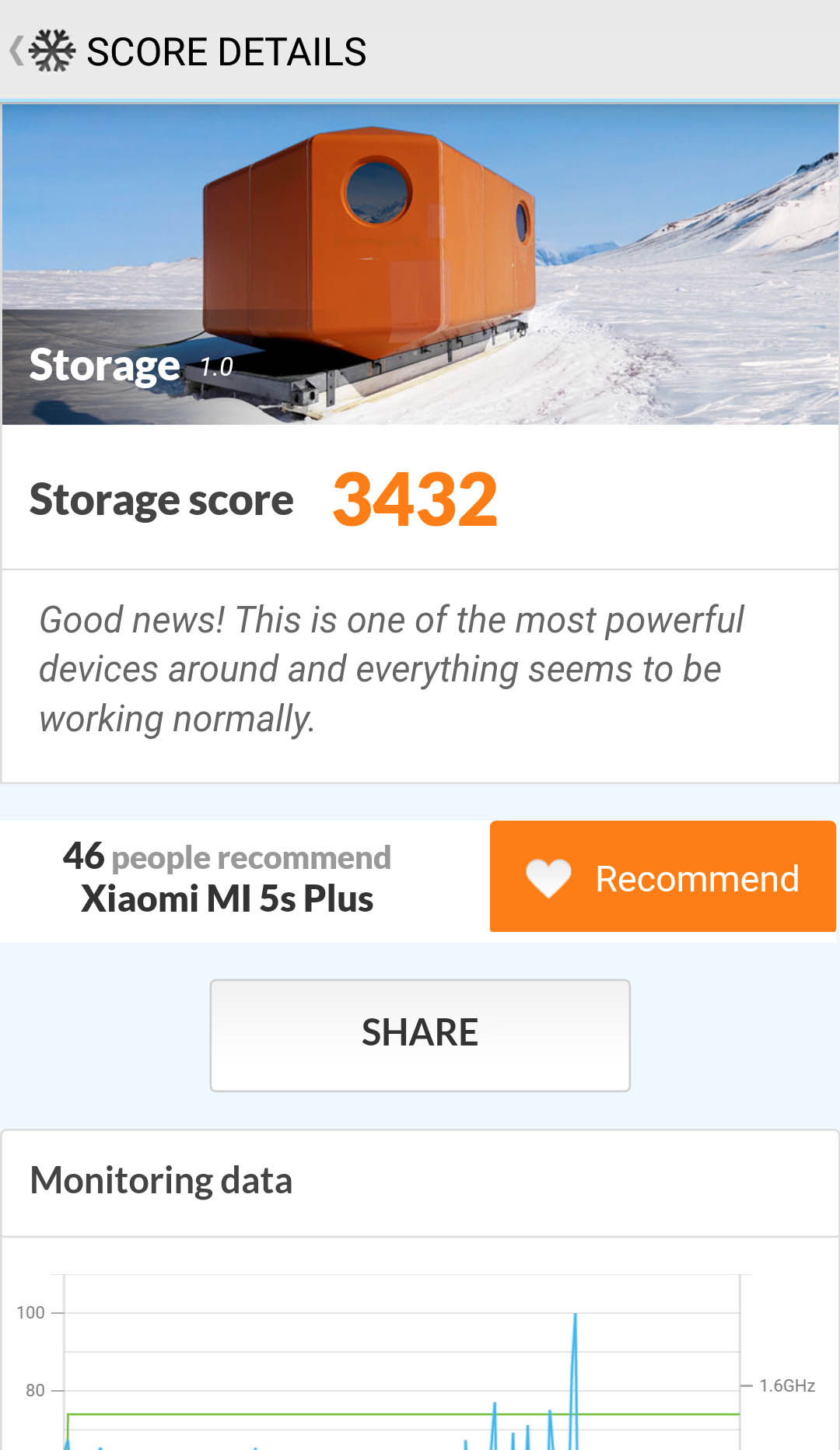Share the storage score result
The height and width of the screenshot is (1450, 840).
[x=420, y=1035]
